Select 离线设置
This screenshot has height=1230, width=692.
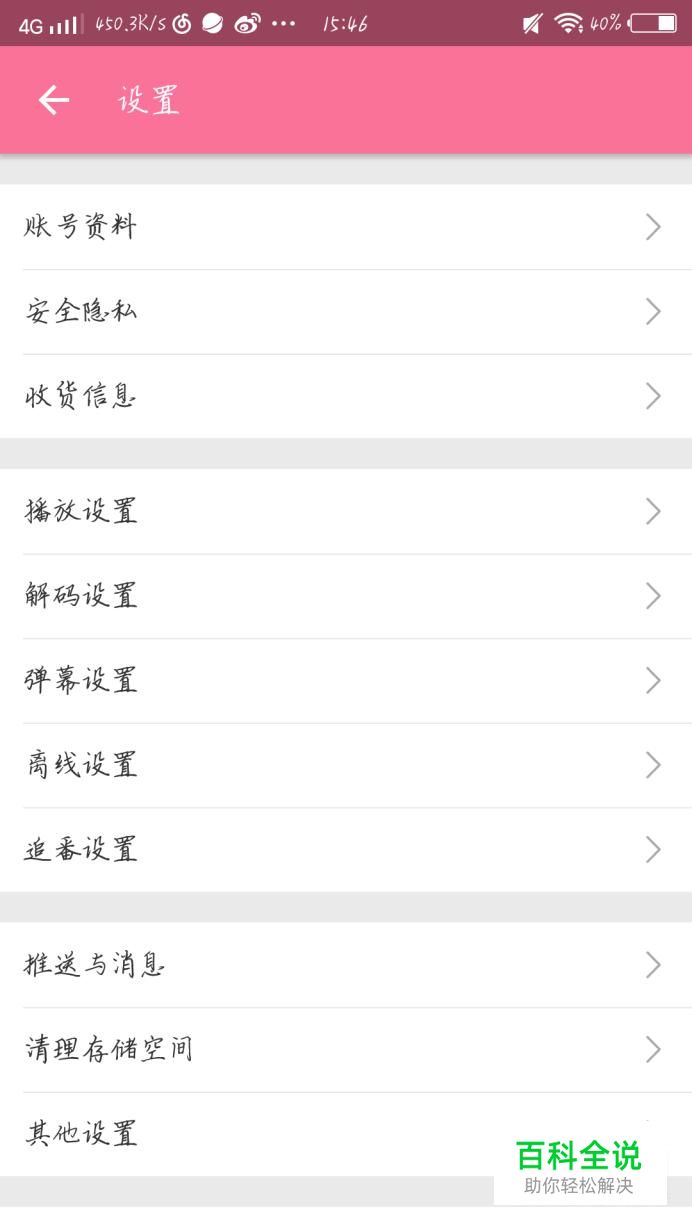pyautogui.click(x=346, y=766)
